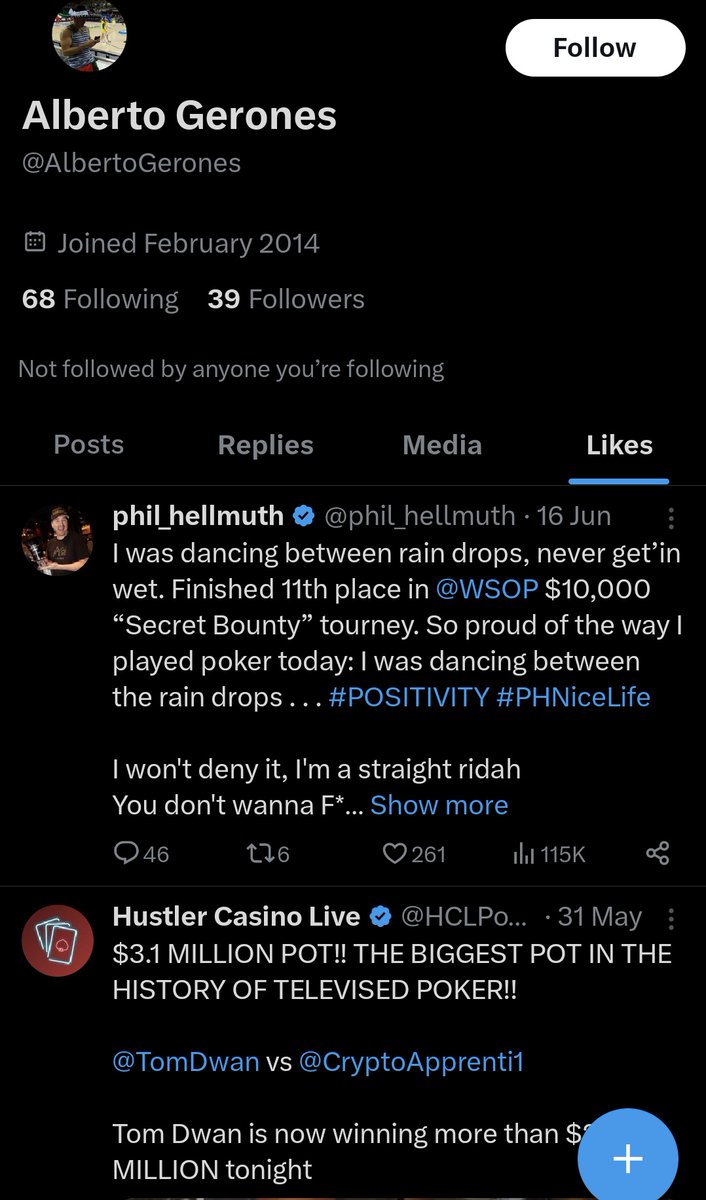
Task: Follow Alberto Gerones
Action: 594,48
